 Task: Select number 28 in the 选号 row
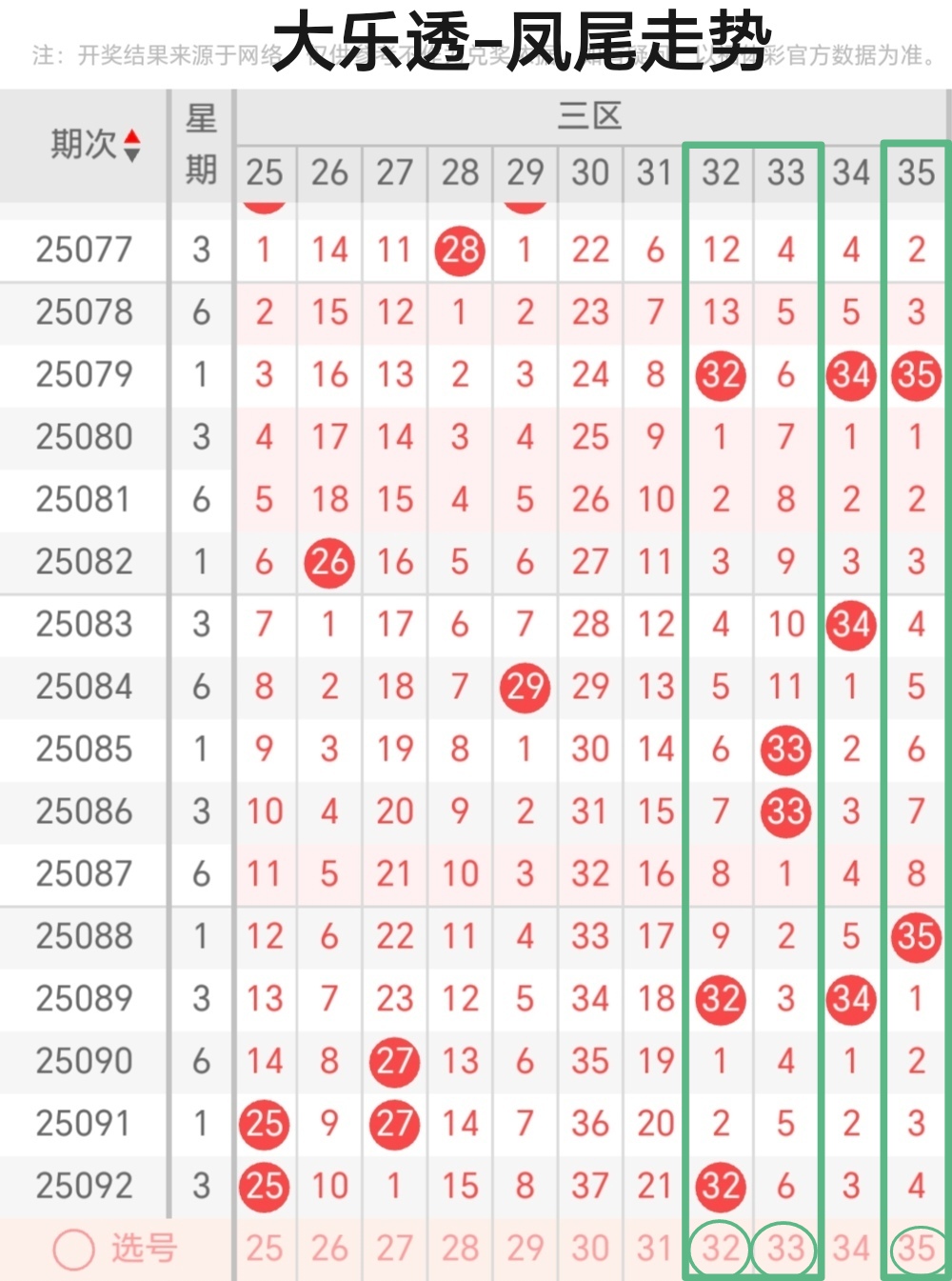click(460, 1248)
